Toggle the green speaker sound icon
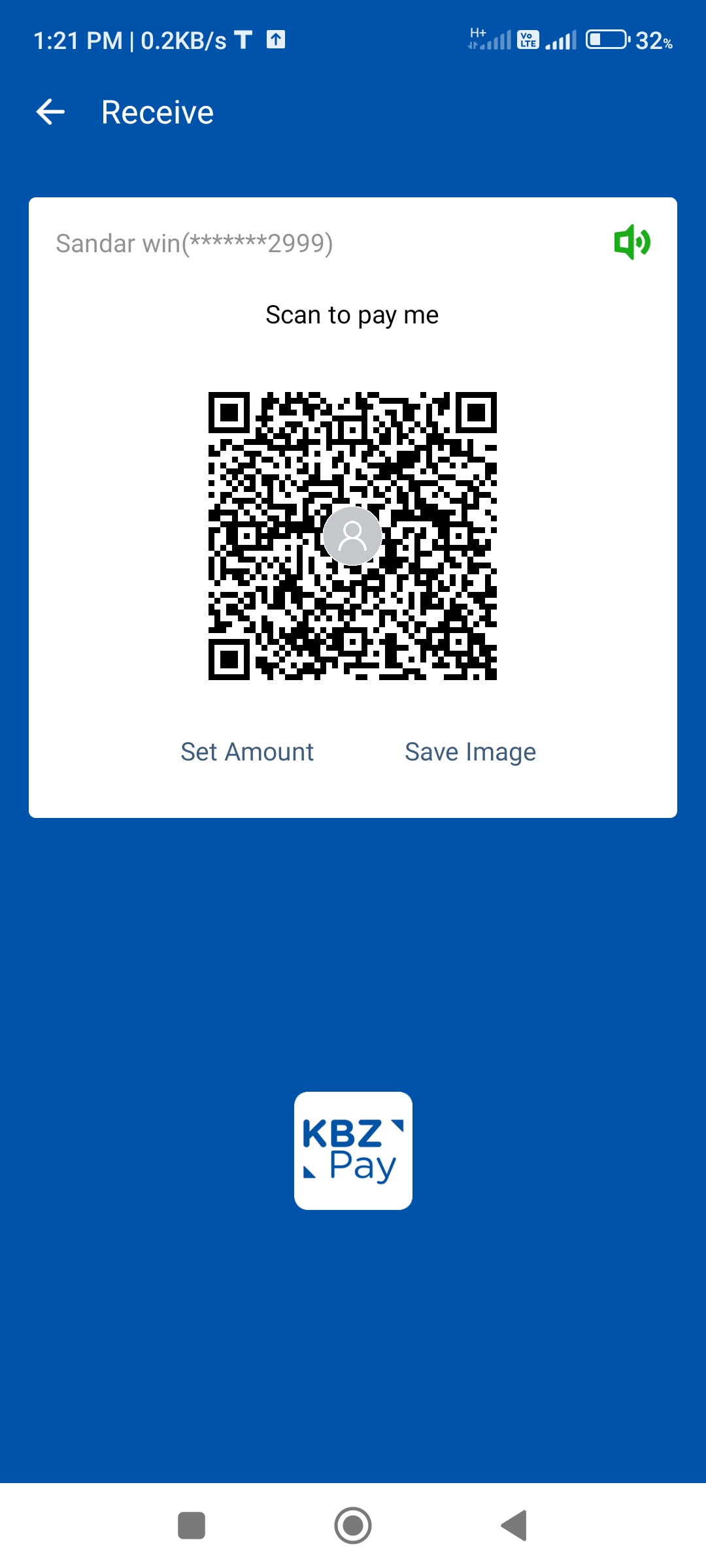Viewport: 706px width, 1568px height. [631, 242]
